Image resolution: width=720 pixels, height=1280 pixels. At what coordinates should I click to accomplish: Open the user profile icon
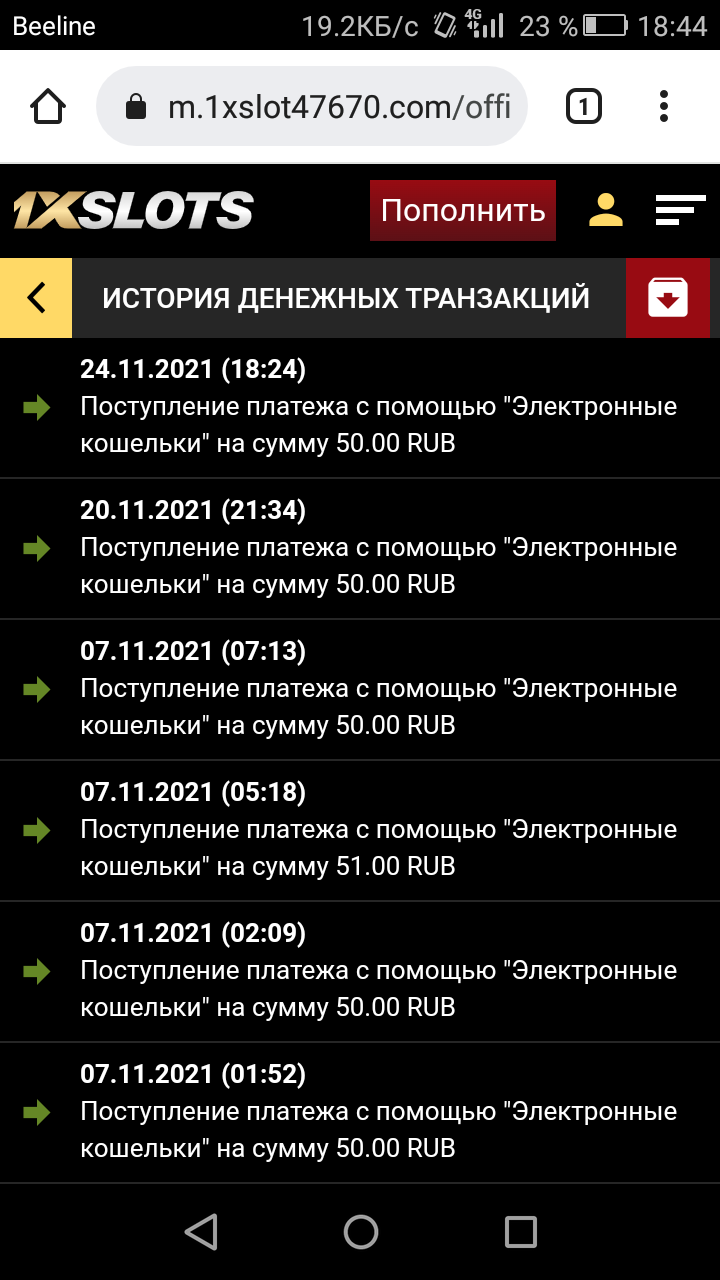tap(606, 210)
